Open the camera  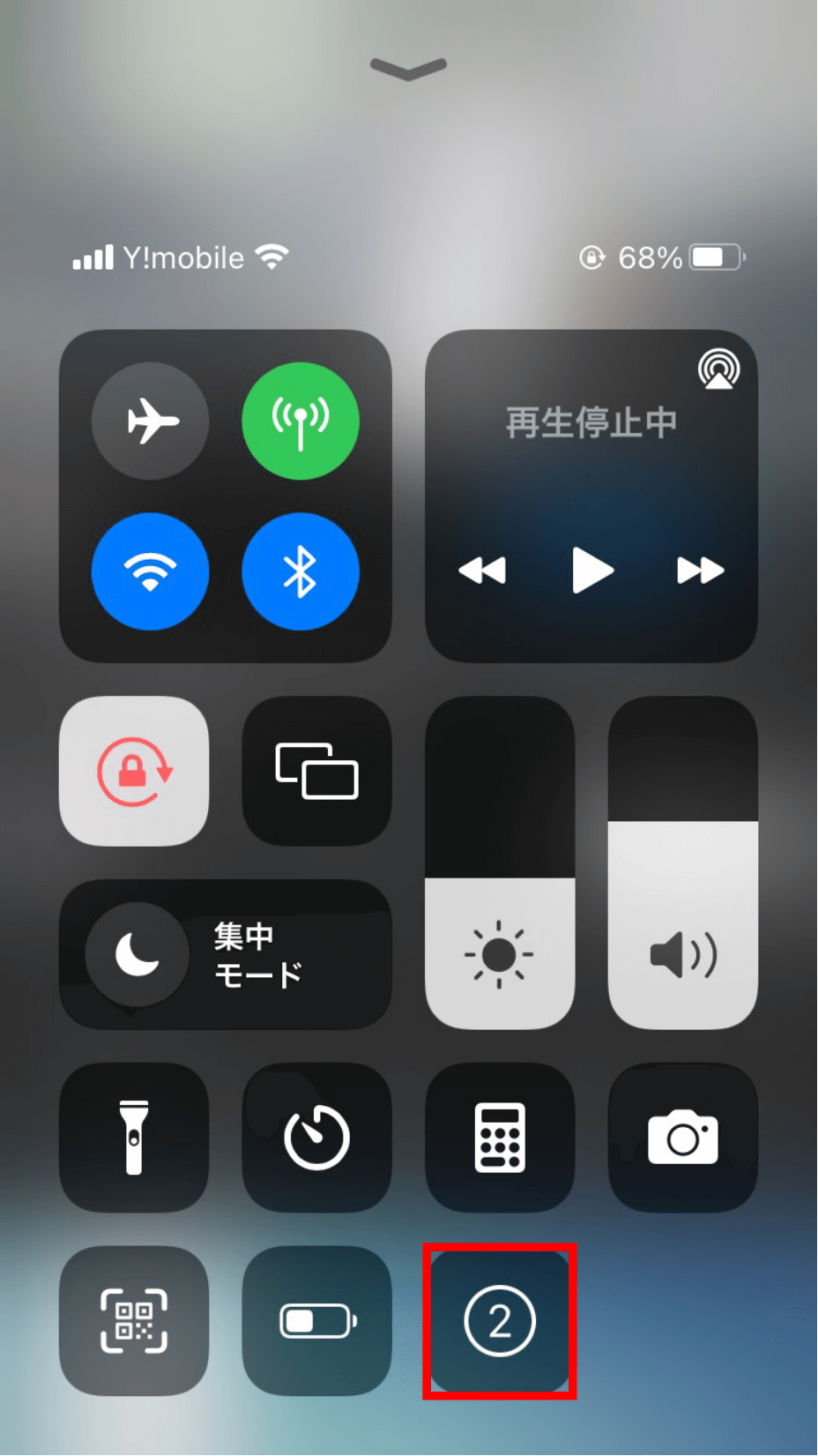682,1137
